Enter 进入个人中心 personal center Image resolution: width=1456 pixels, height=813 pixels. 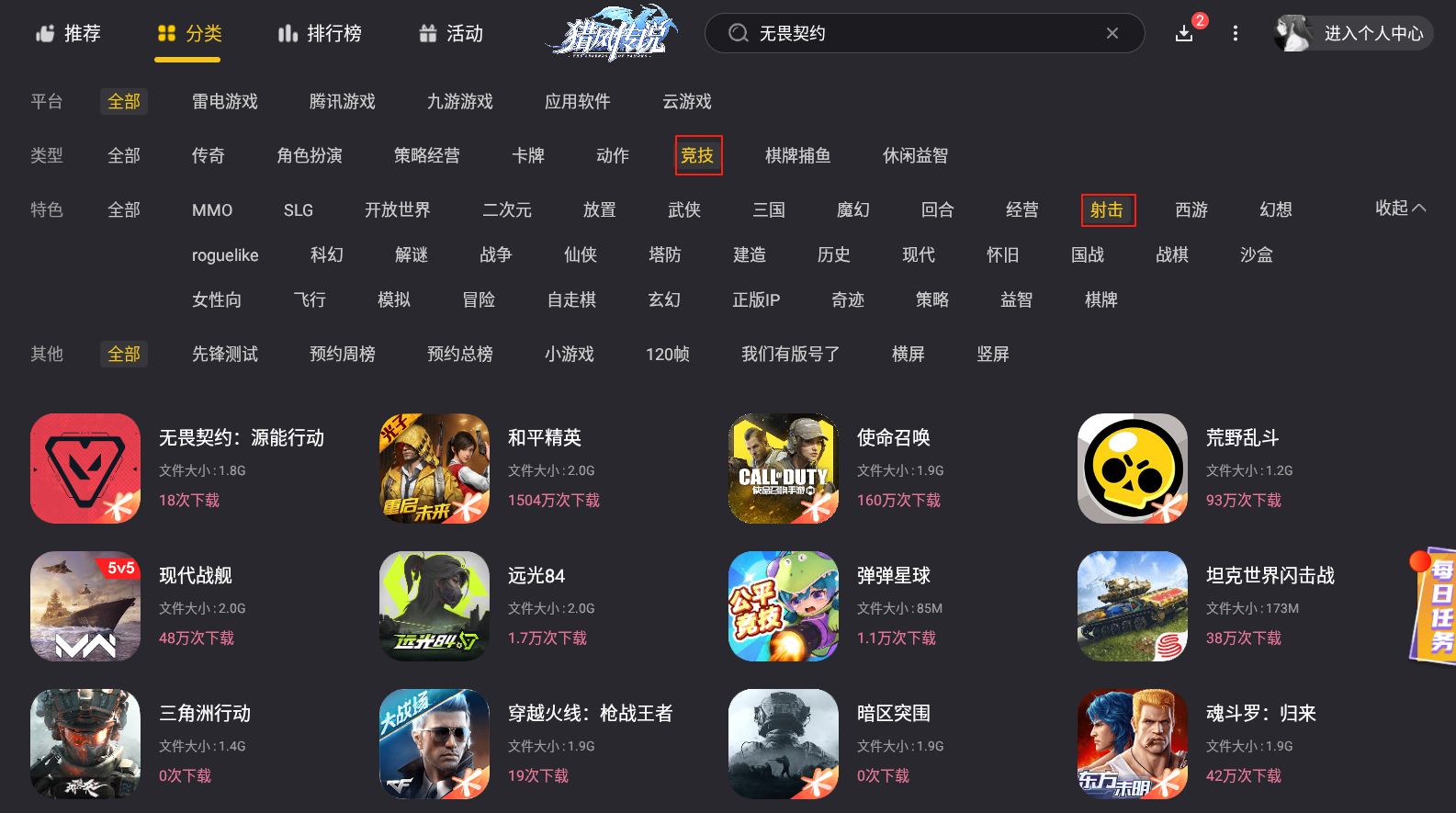(x=1353, y=34)
